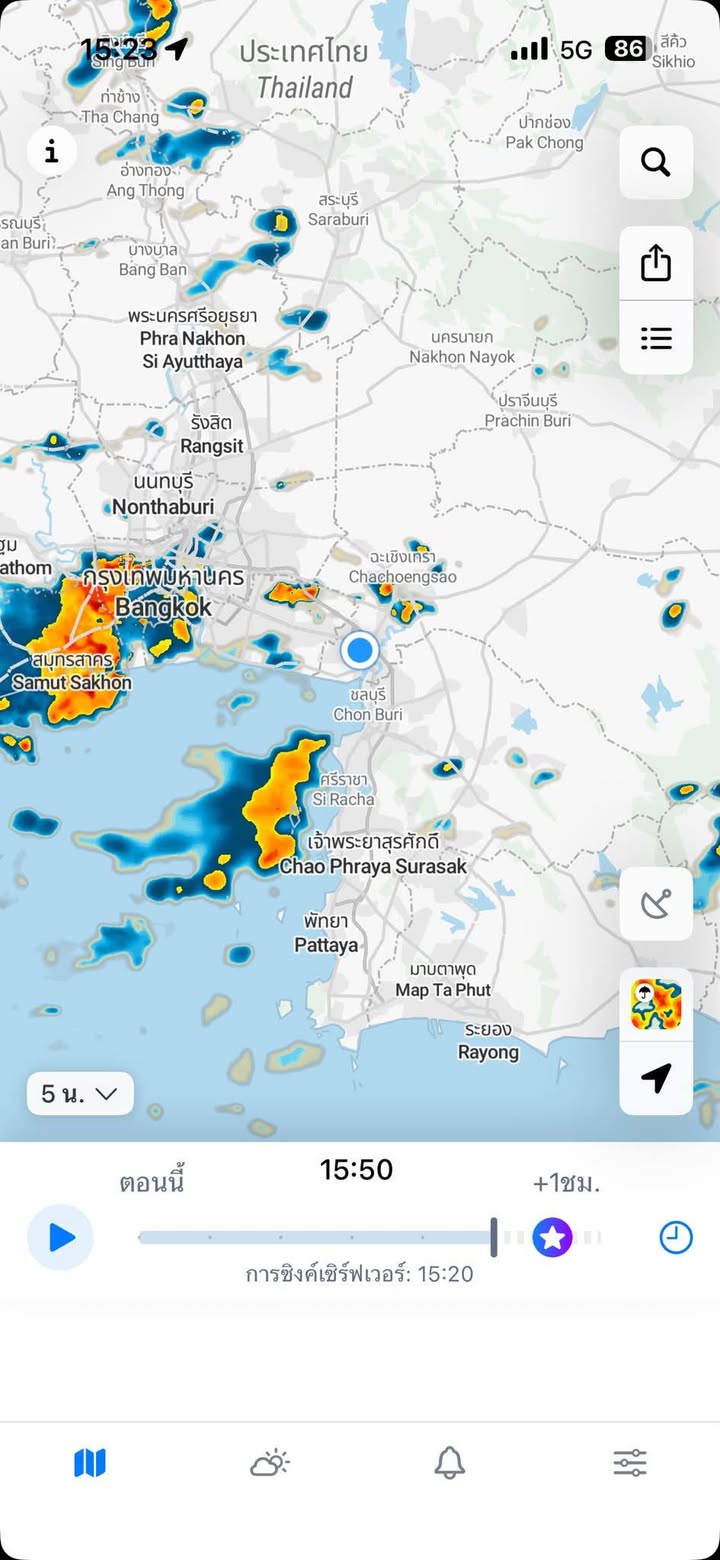Open the clock time options icon
The height and width of the screenshot is (1560, 720).
click(x=676, y=1238)
